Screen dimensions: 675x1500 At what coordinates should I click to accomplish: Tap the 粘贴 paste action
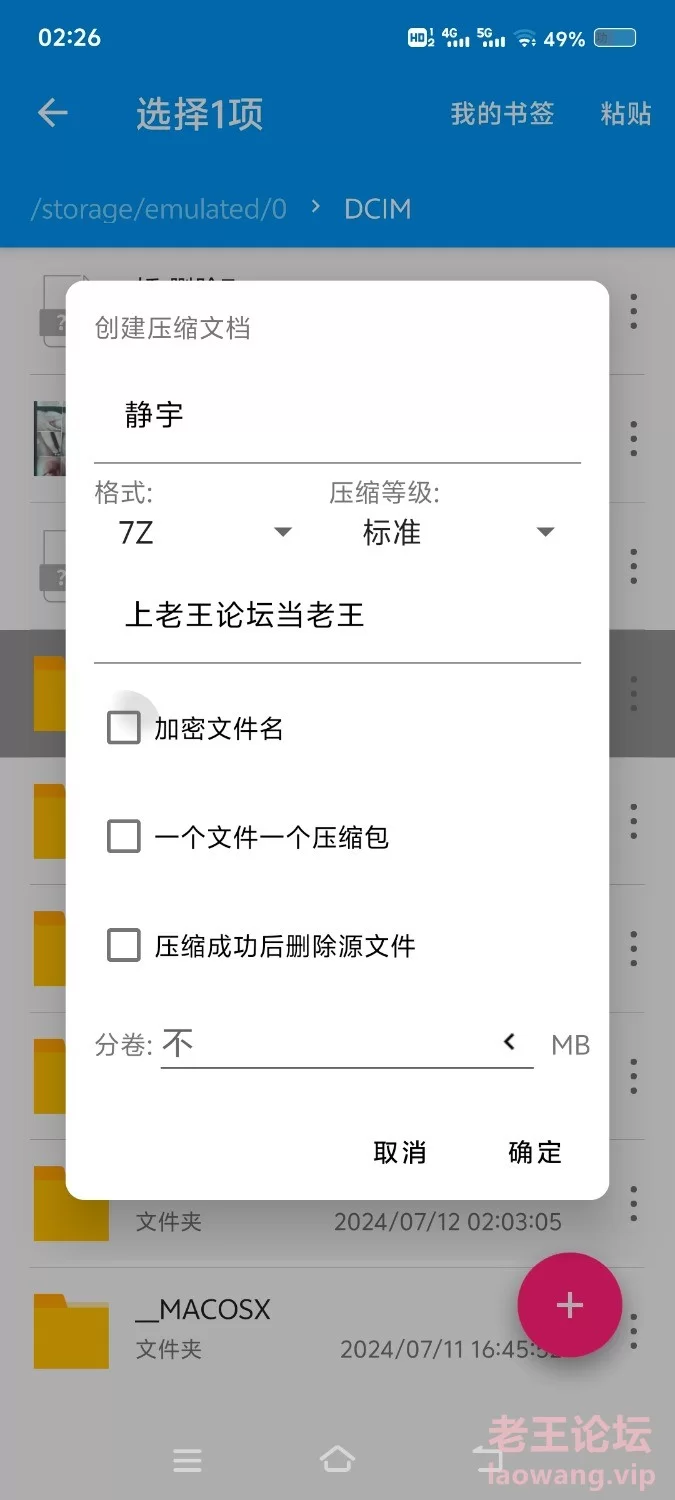(626, 114)
